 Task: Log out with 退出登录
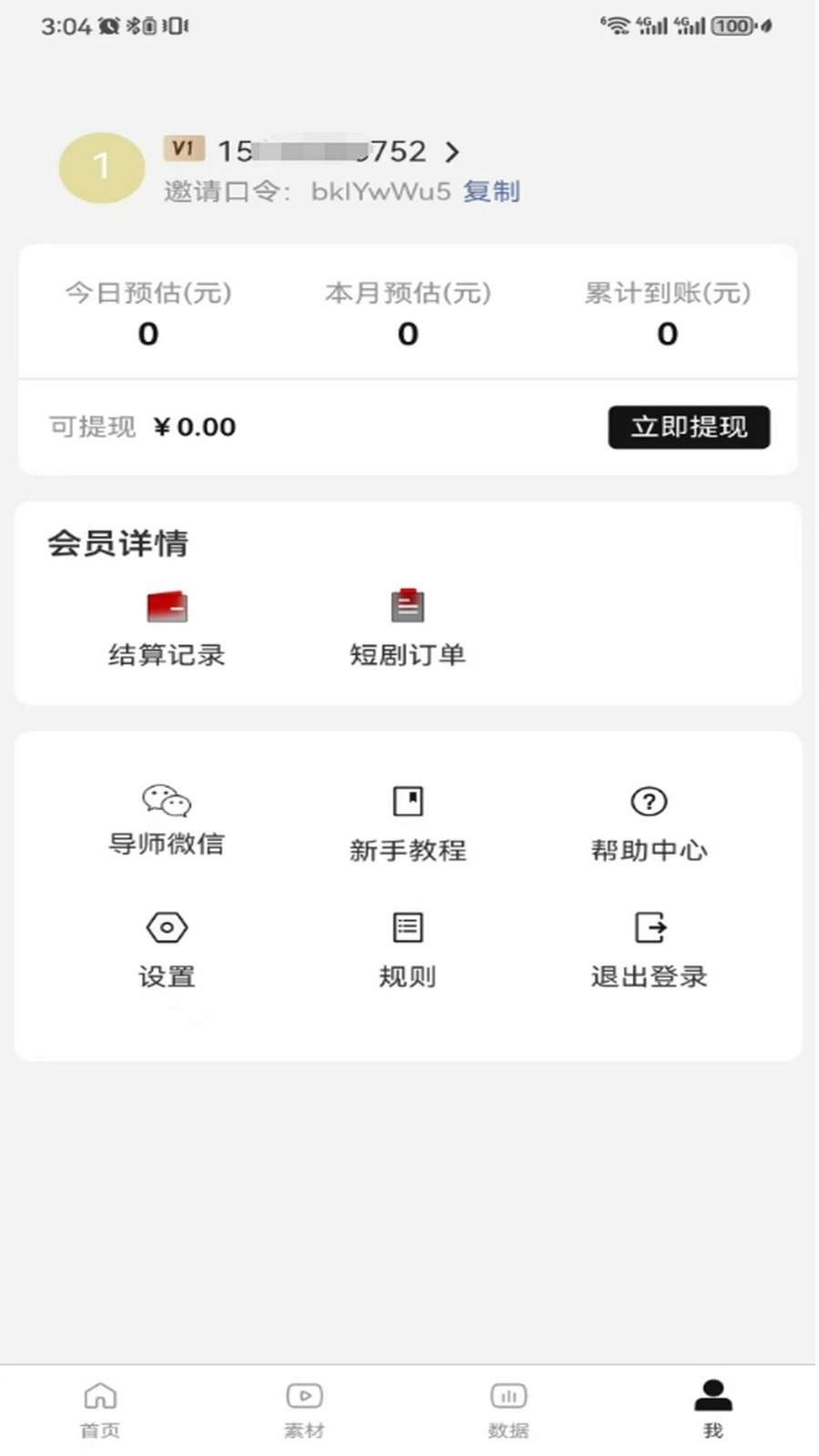tap(649, 949)
